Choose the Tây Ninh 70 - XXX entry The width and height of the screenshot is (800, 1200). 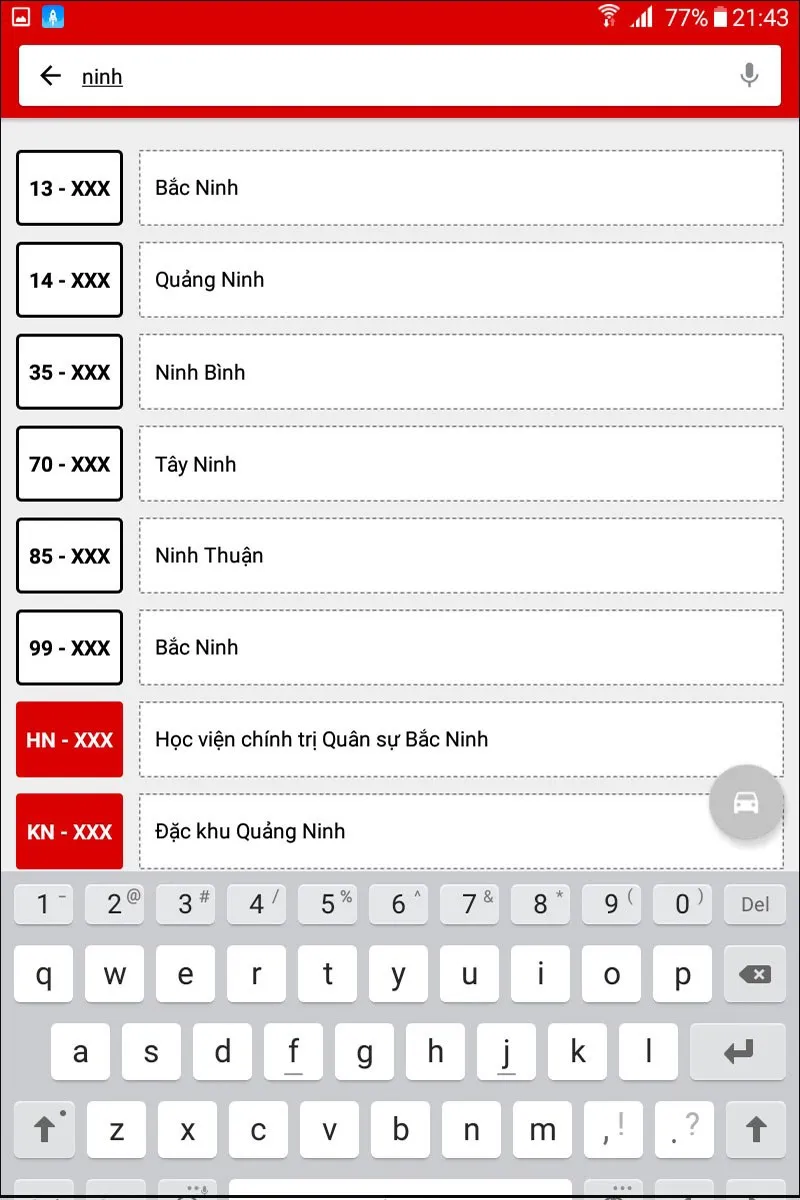pos(460,464)
